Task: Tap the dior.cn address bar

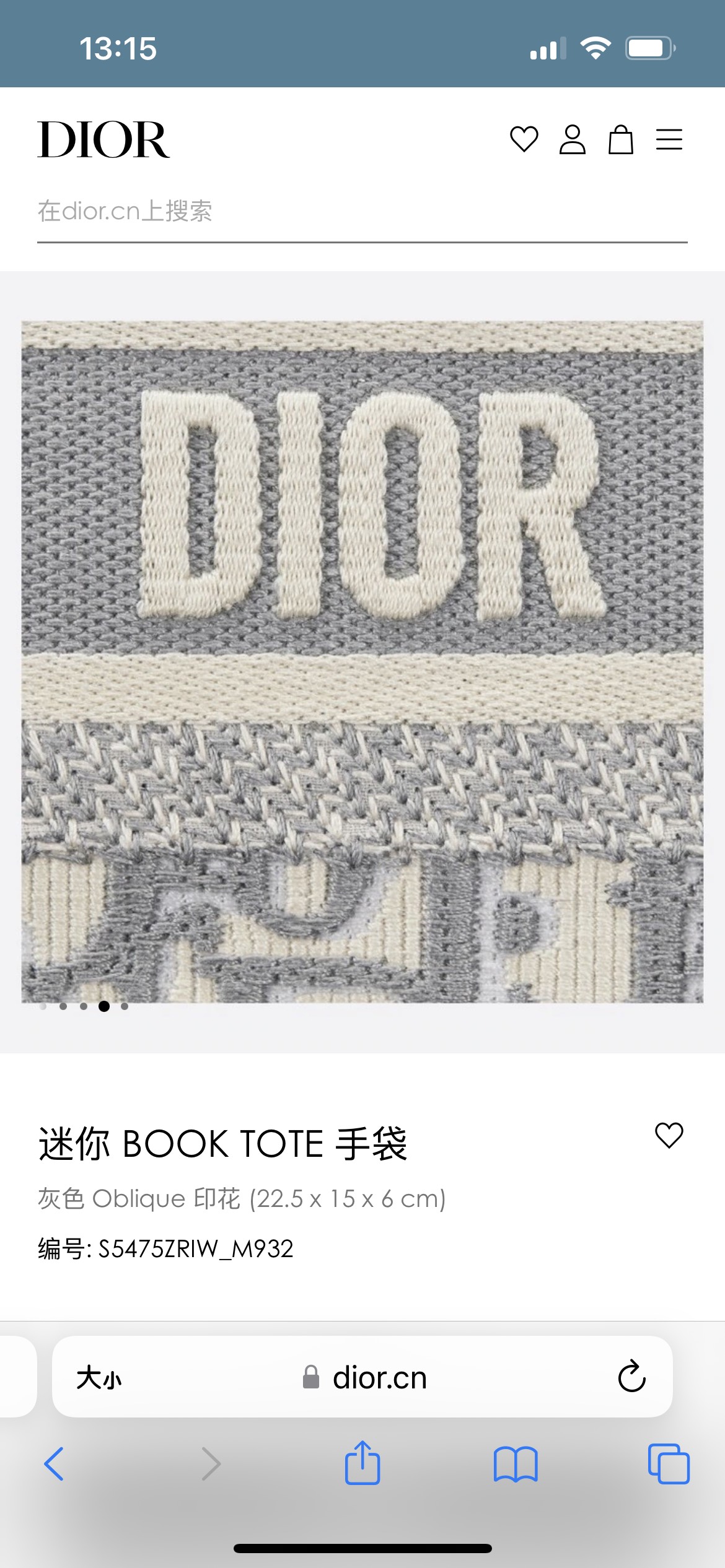Action: click(364, 1377)
